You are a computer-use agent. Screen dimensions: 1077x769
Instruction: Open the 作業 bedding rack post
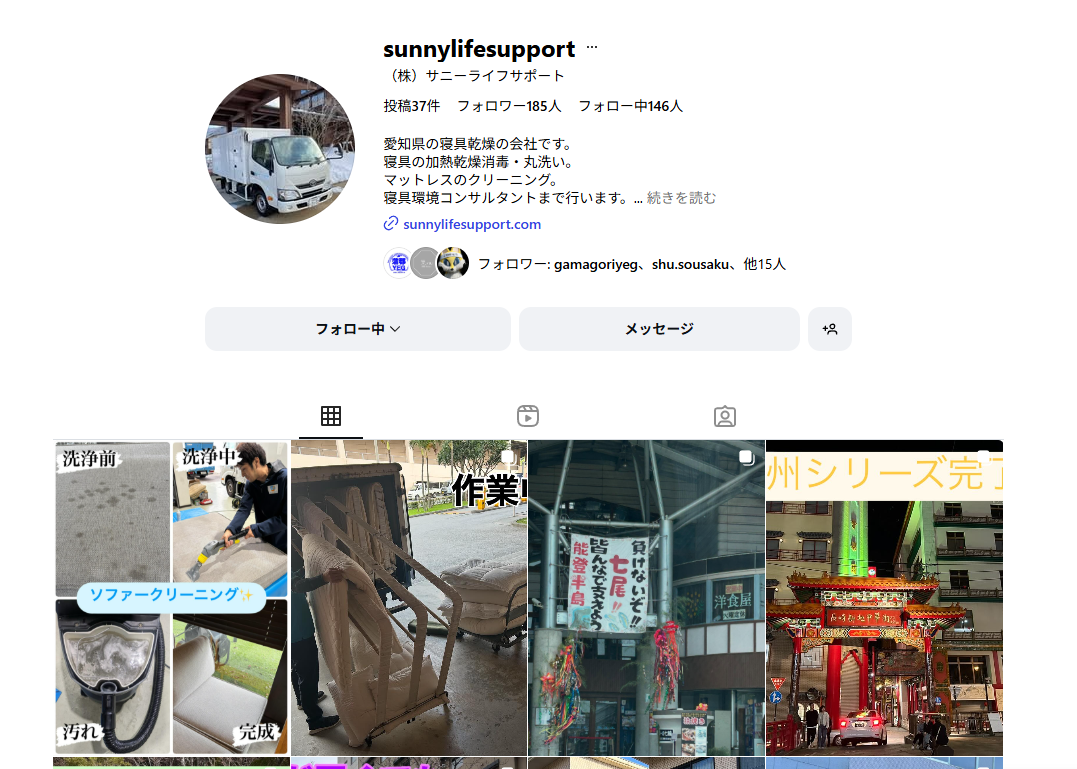pos(408,597)
